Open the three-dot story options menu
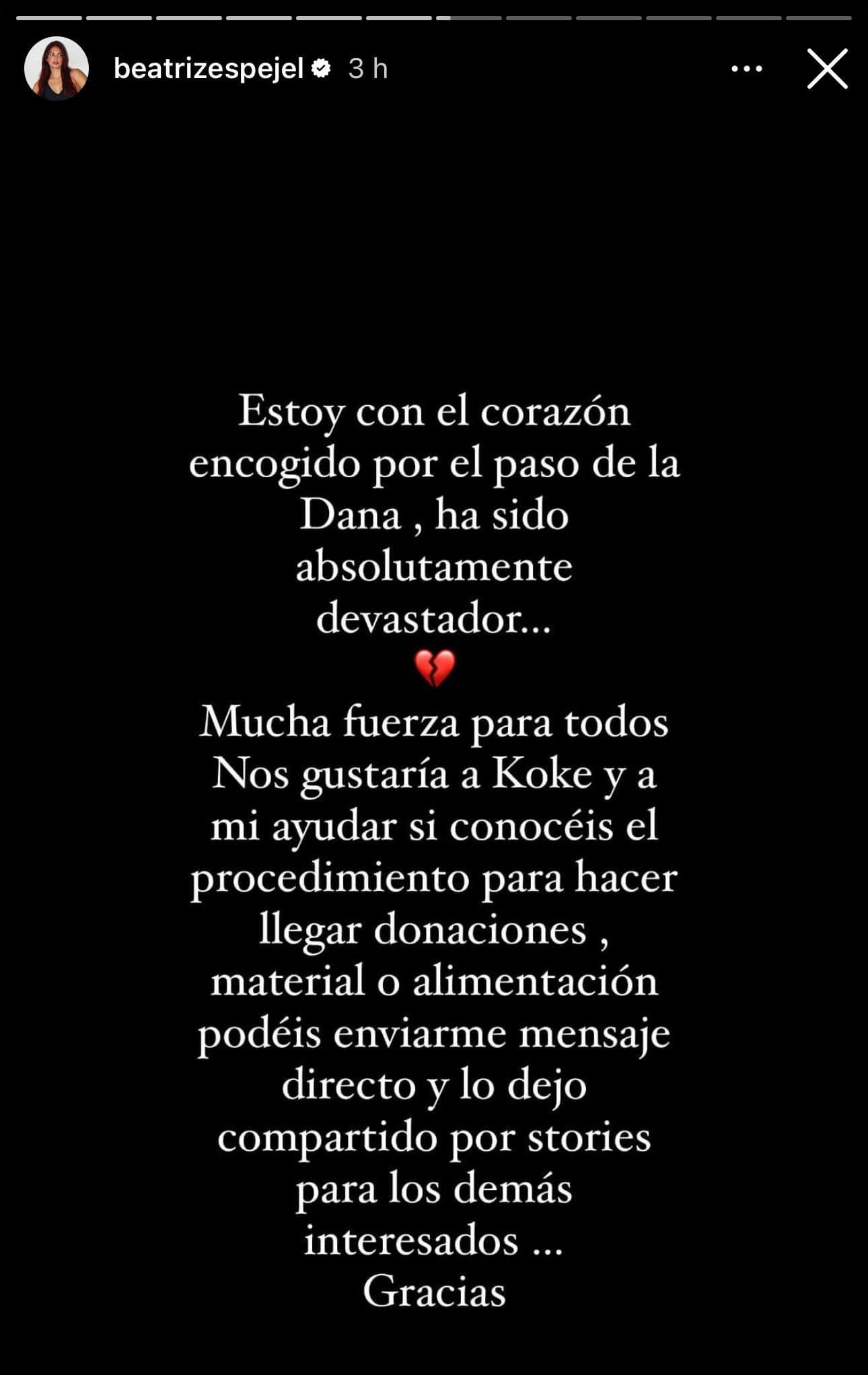 point(747,67)
